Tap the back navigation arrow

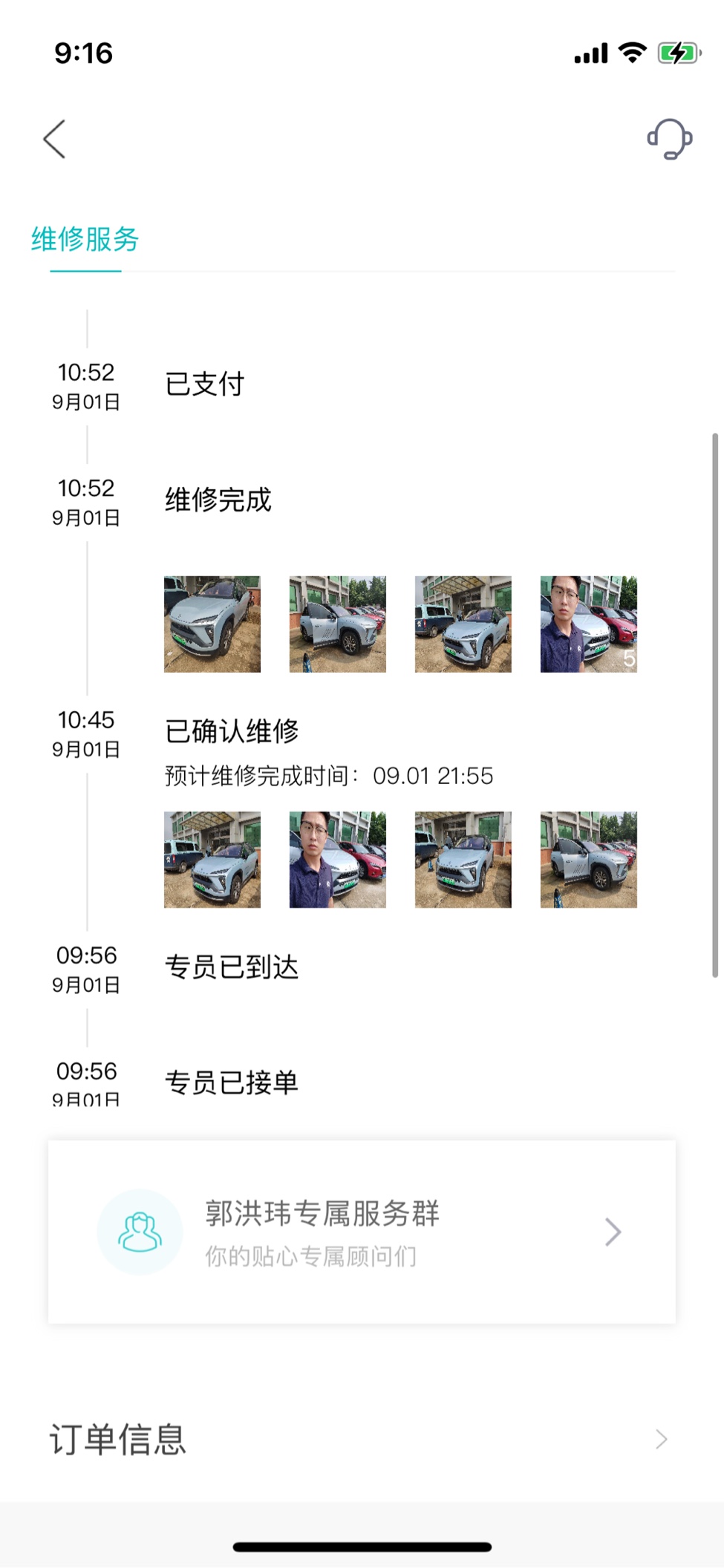(x=53, y=139)
